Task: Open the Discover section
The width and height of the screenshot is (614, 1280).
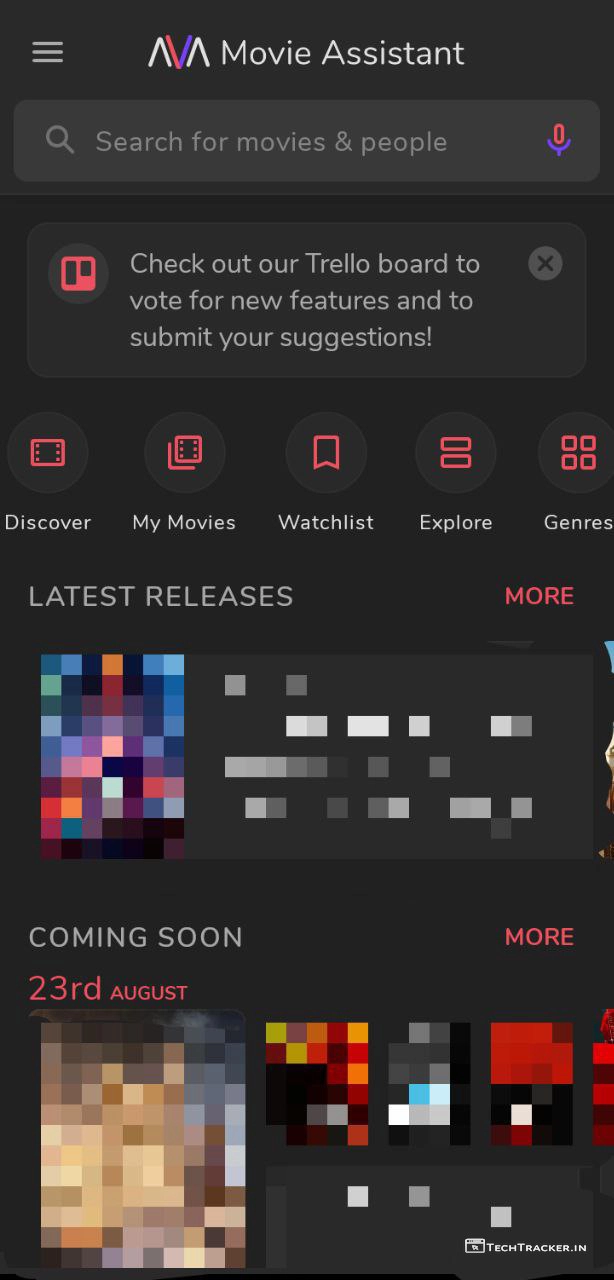Action: pyautogui.click(x=48, y=454)
